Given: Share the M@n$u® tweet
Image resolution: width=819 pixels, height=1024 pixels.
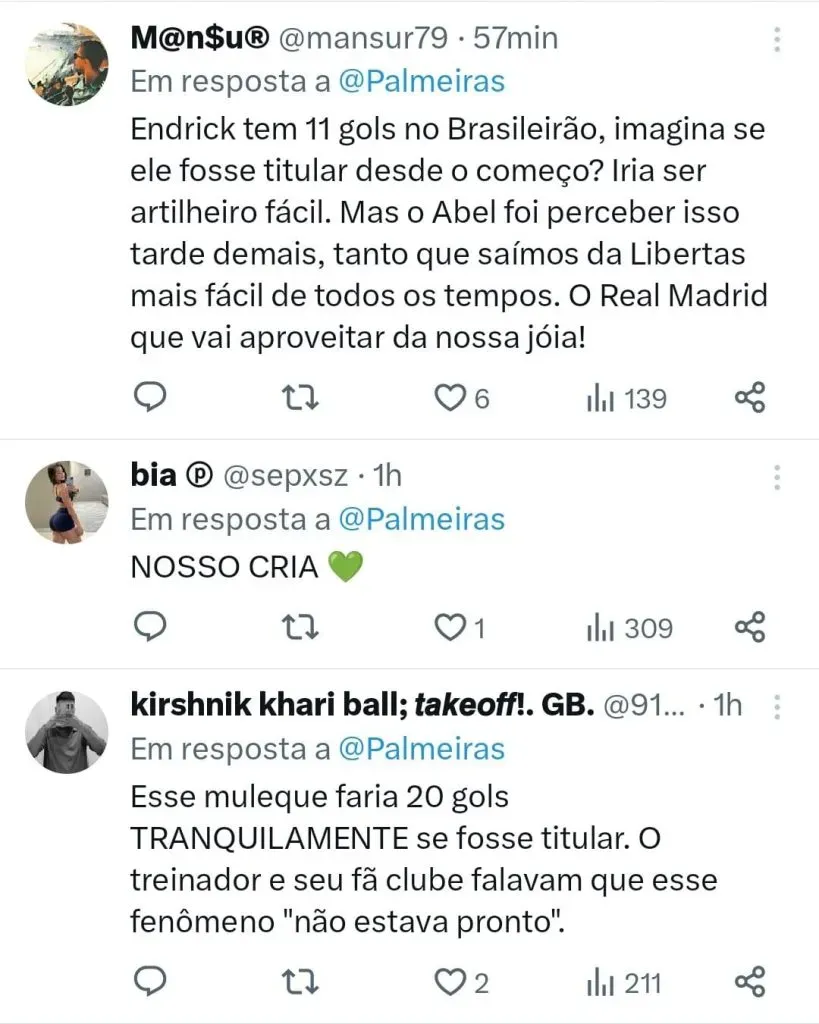Looking at the screenshot, I should (x=750, y=398).
